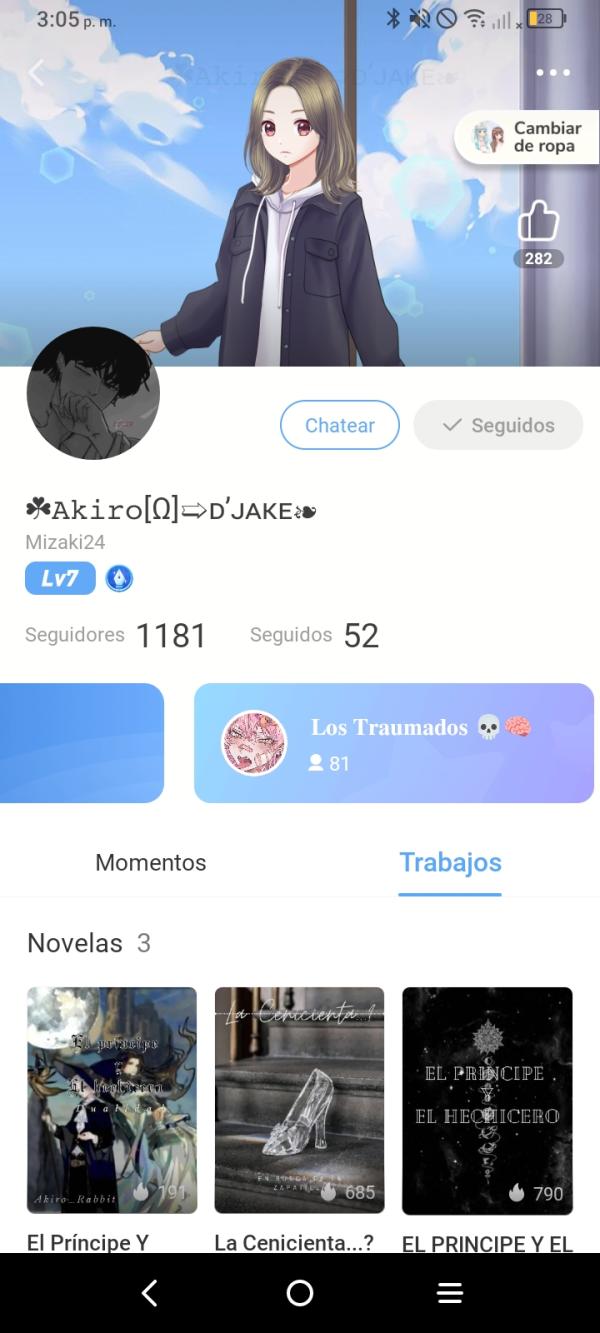600x1333 pixels.
Task: Tap the system home button
Action: tap(300, 1293)
